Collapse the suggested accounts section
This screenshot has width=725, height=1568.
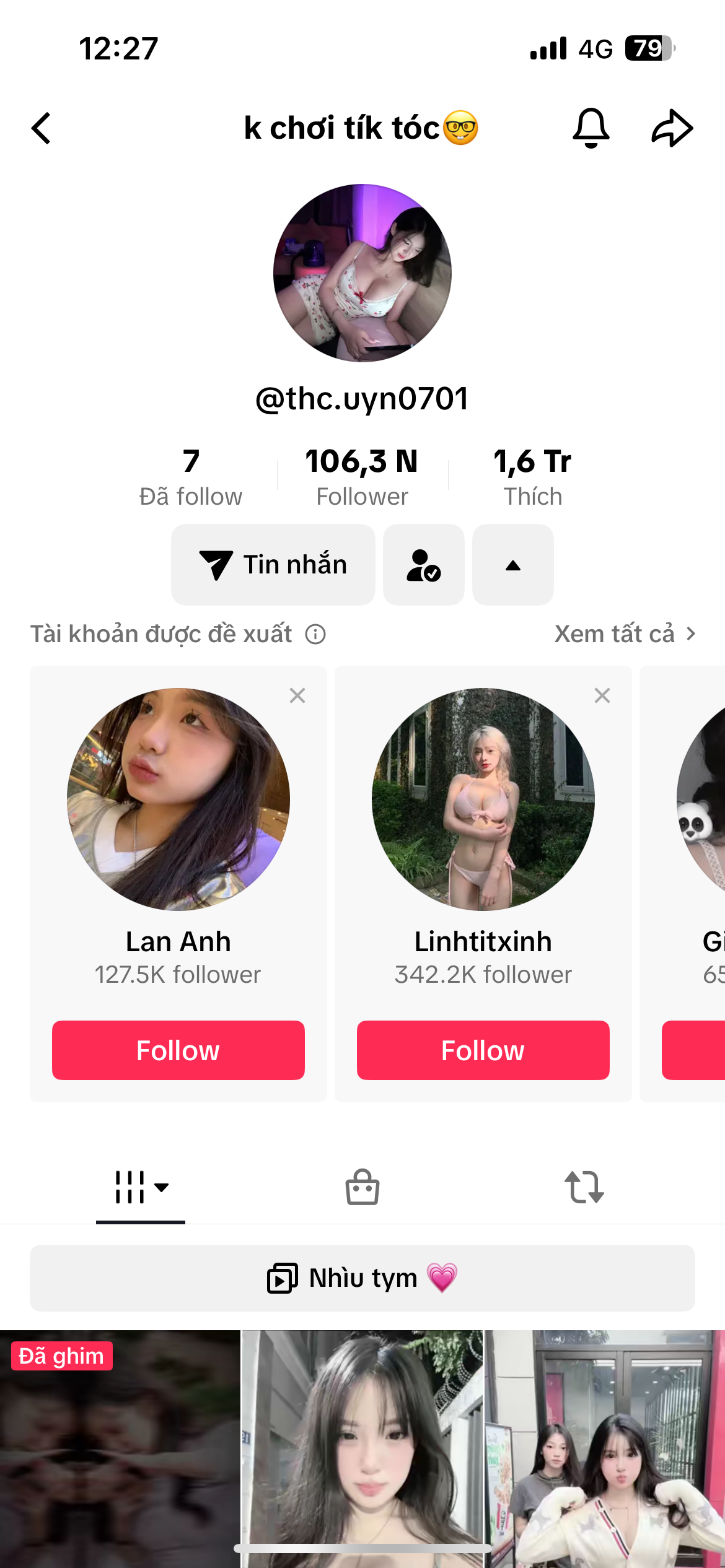coord(513,565)
